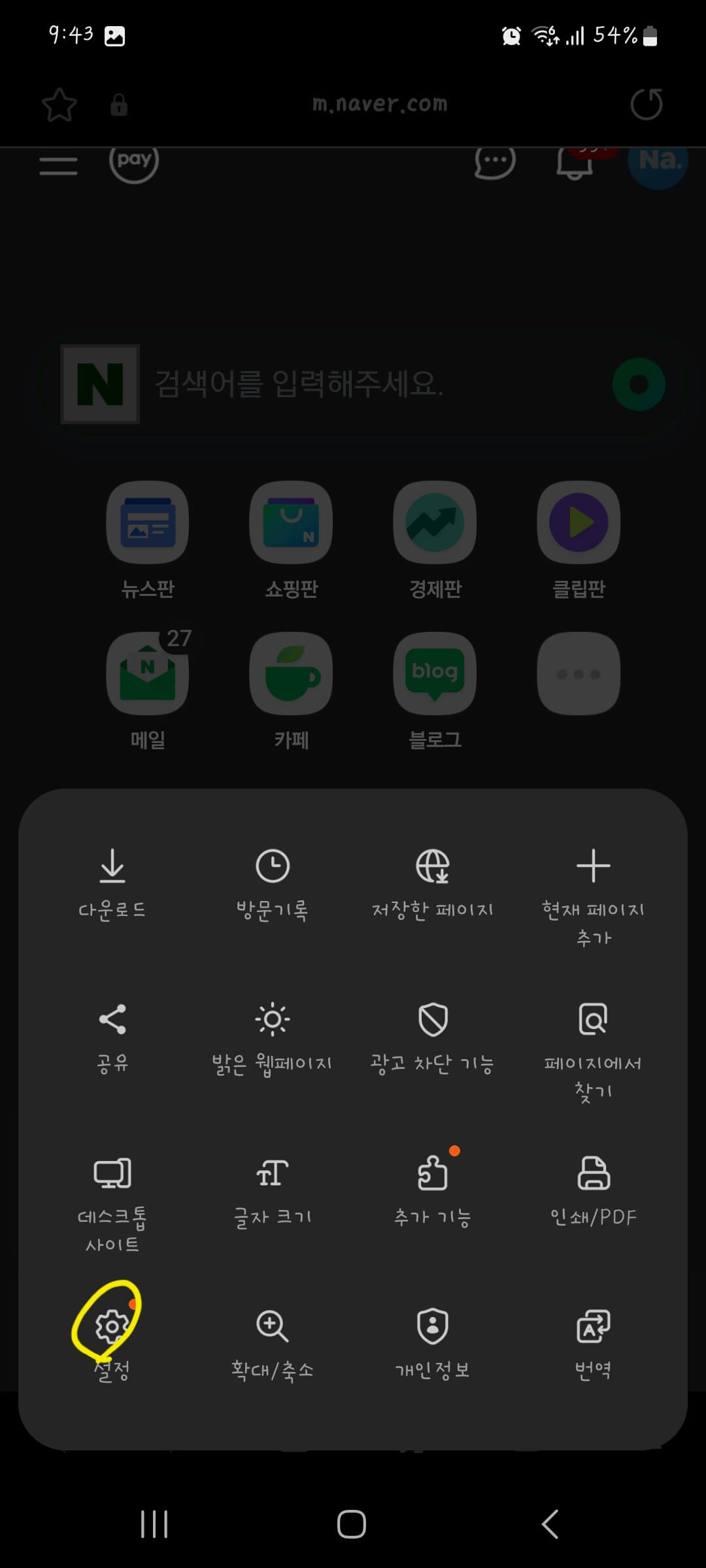Open the 블로그 shortcut
706x1568 pixels.
[x=434, y=673]
